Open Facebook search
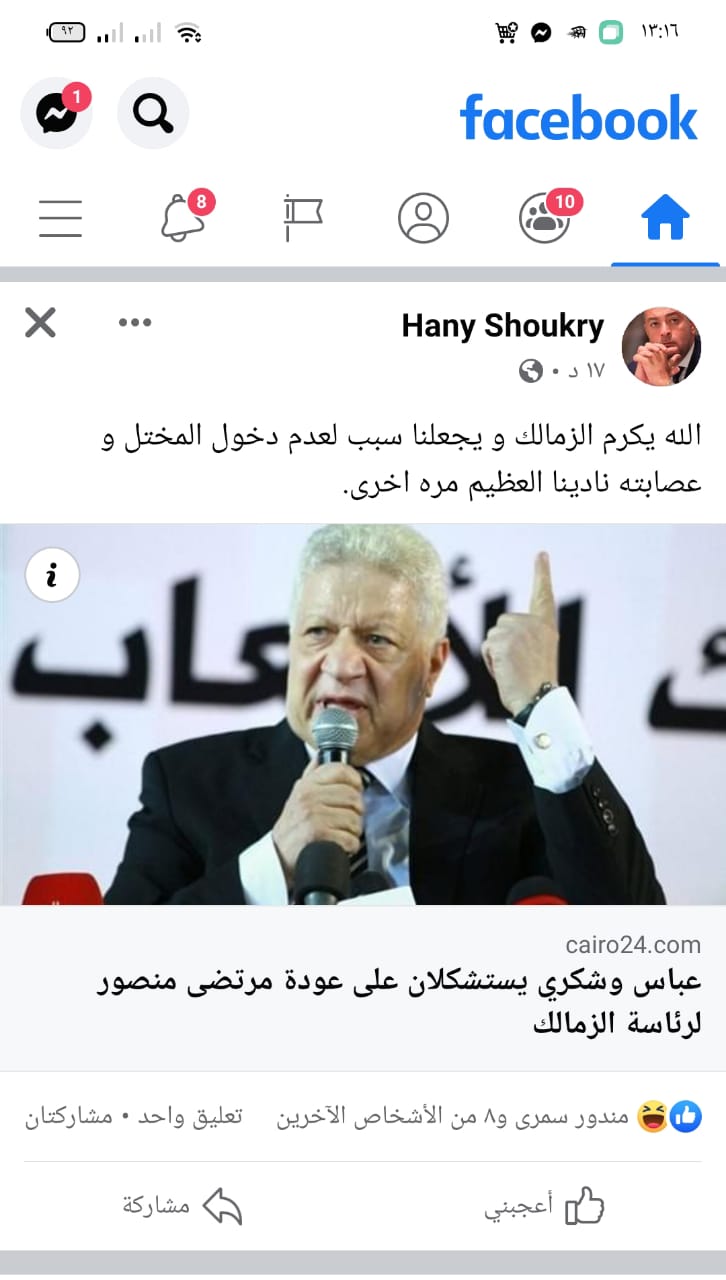 pos(153,115)
